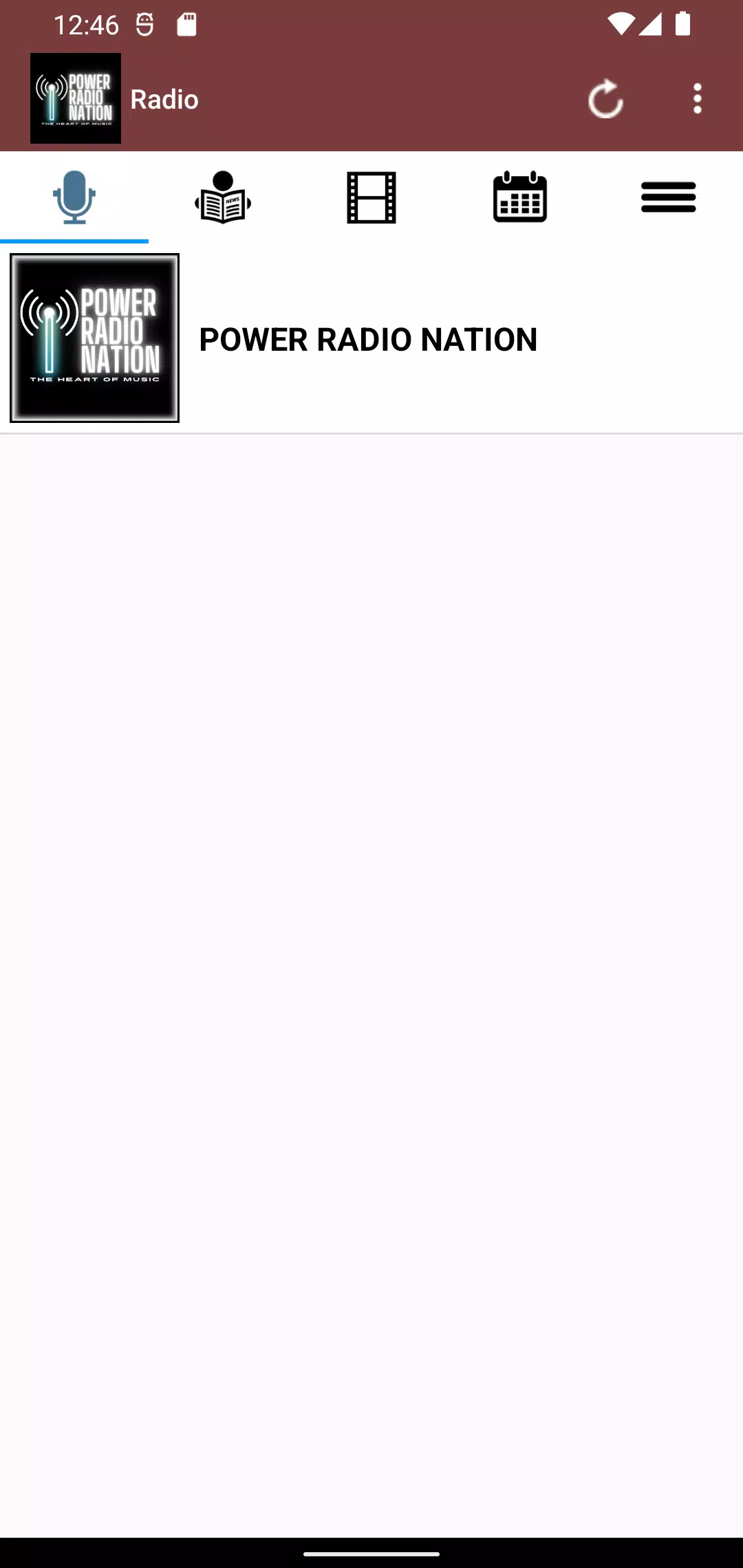This screenshot has width=743, height=1568.
Task: Open the film strip video tab
Action: pos(371,197)
